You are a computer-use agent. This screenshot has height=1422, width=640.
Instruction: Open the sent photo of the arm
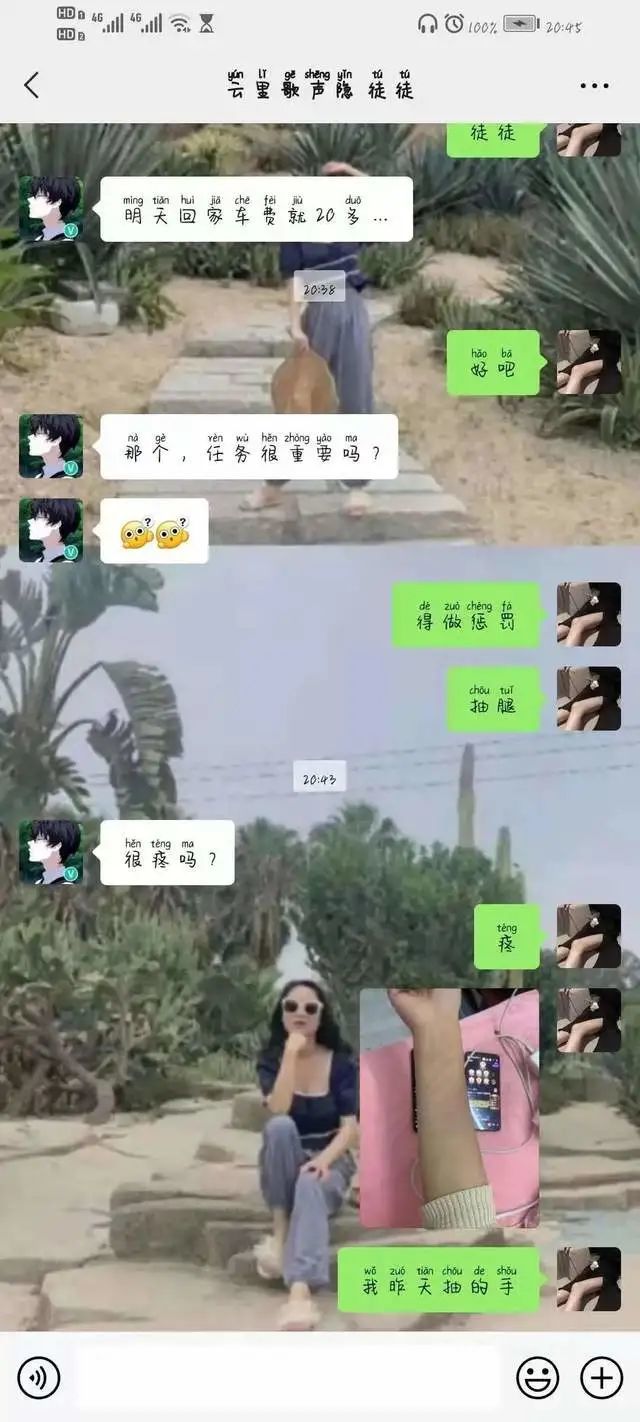pos(449,1108)
